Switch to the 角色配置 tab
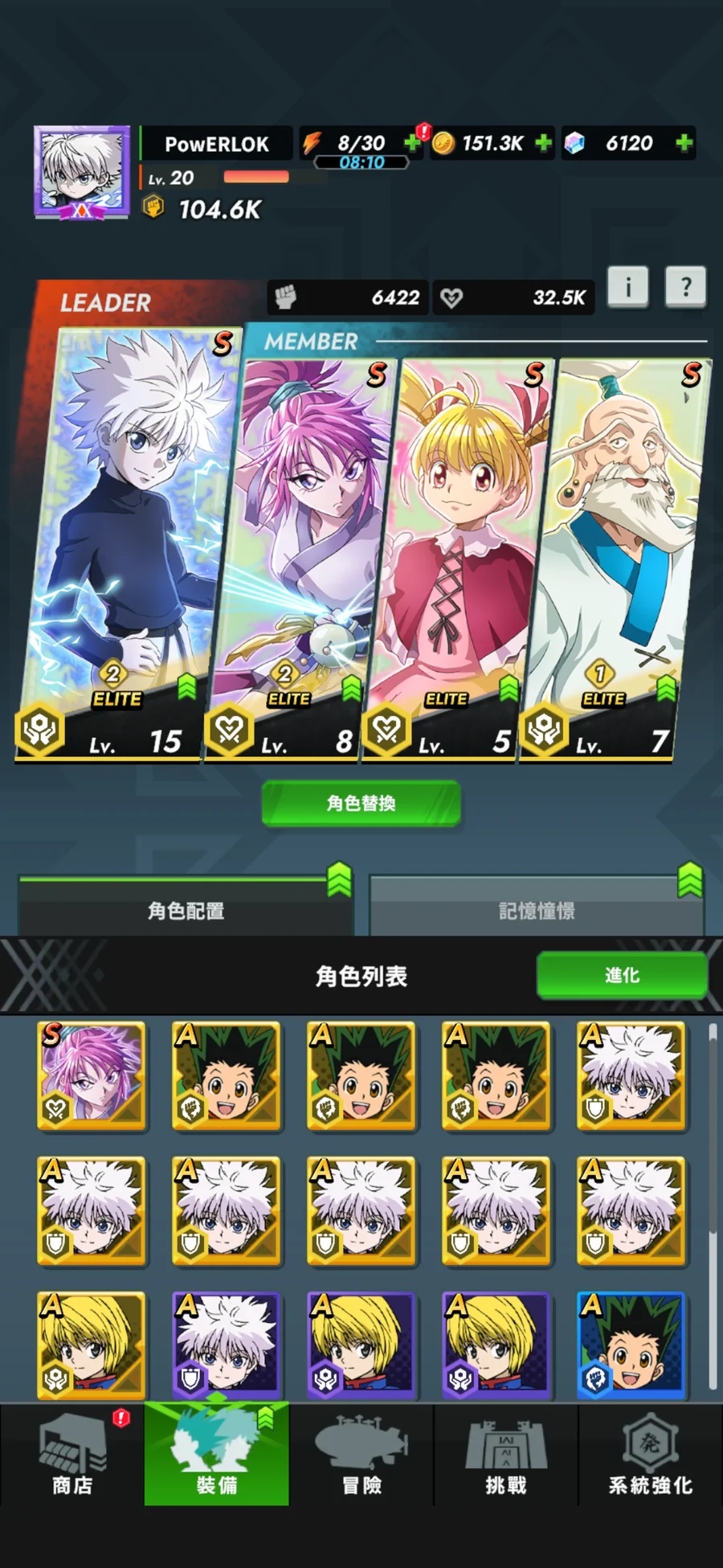The image size is (723, 1568). point(186,910)
